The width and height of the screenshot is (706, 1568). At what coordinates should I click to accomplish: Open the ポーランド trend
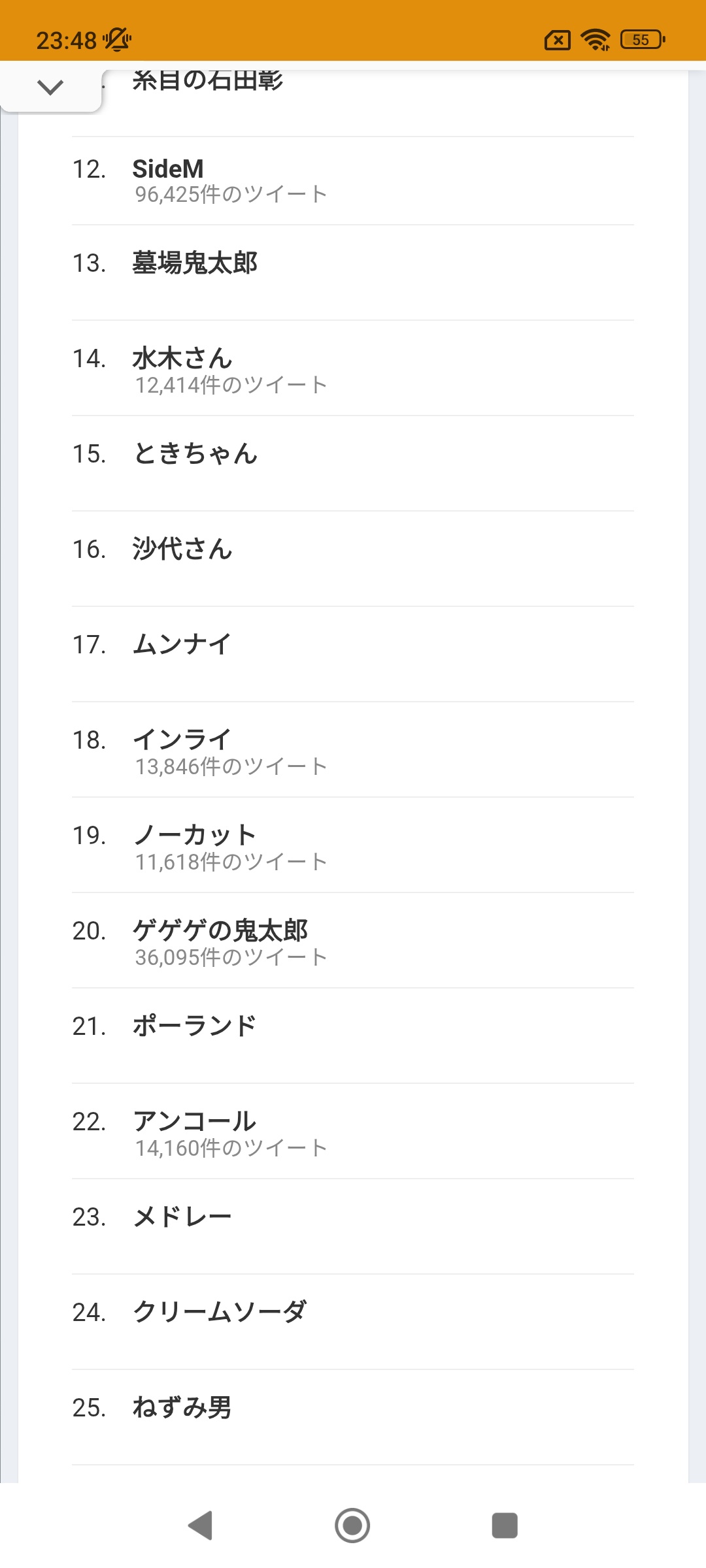pyautogui.click(x=353, y=1036)
